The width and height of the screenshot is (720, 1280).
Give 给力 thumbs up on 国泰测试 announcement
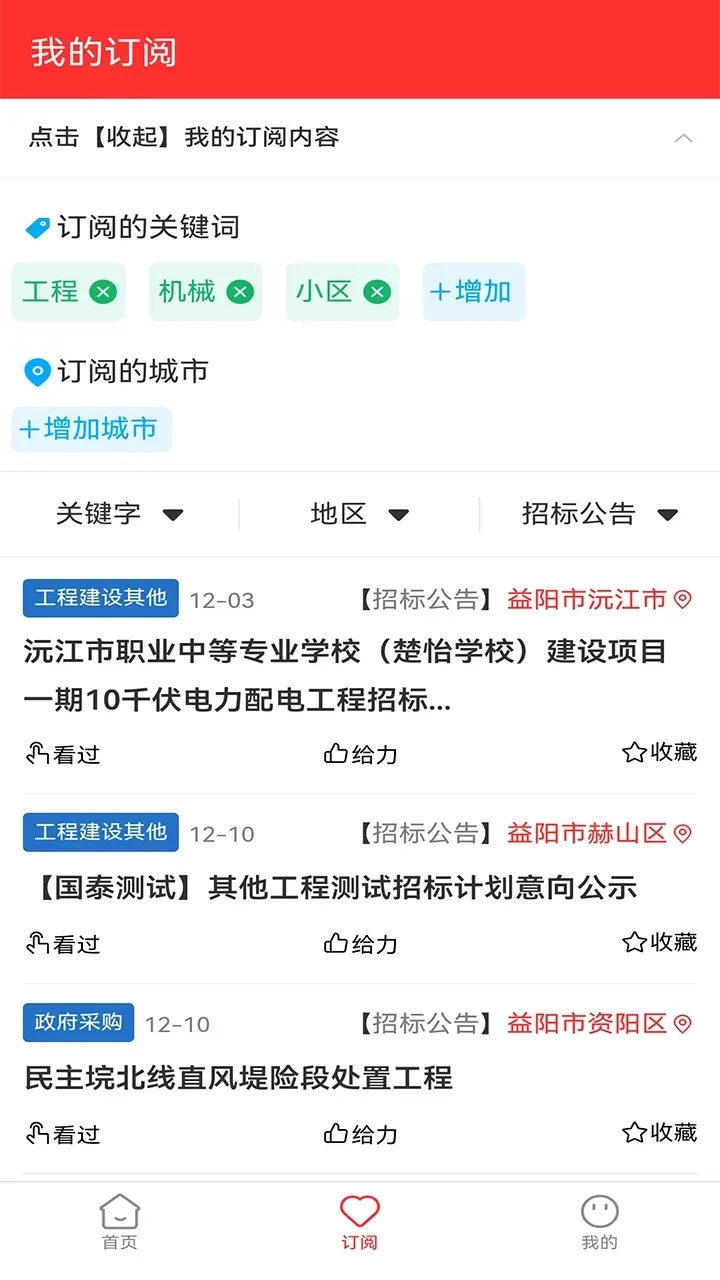[x=361, y=943]
